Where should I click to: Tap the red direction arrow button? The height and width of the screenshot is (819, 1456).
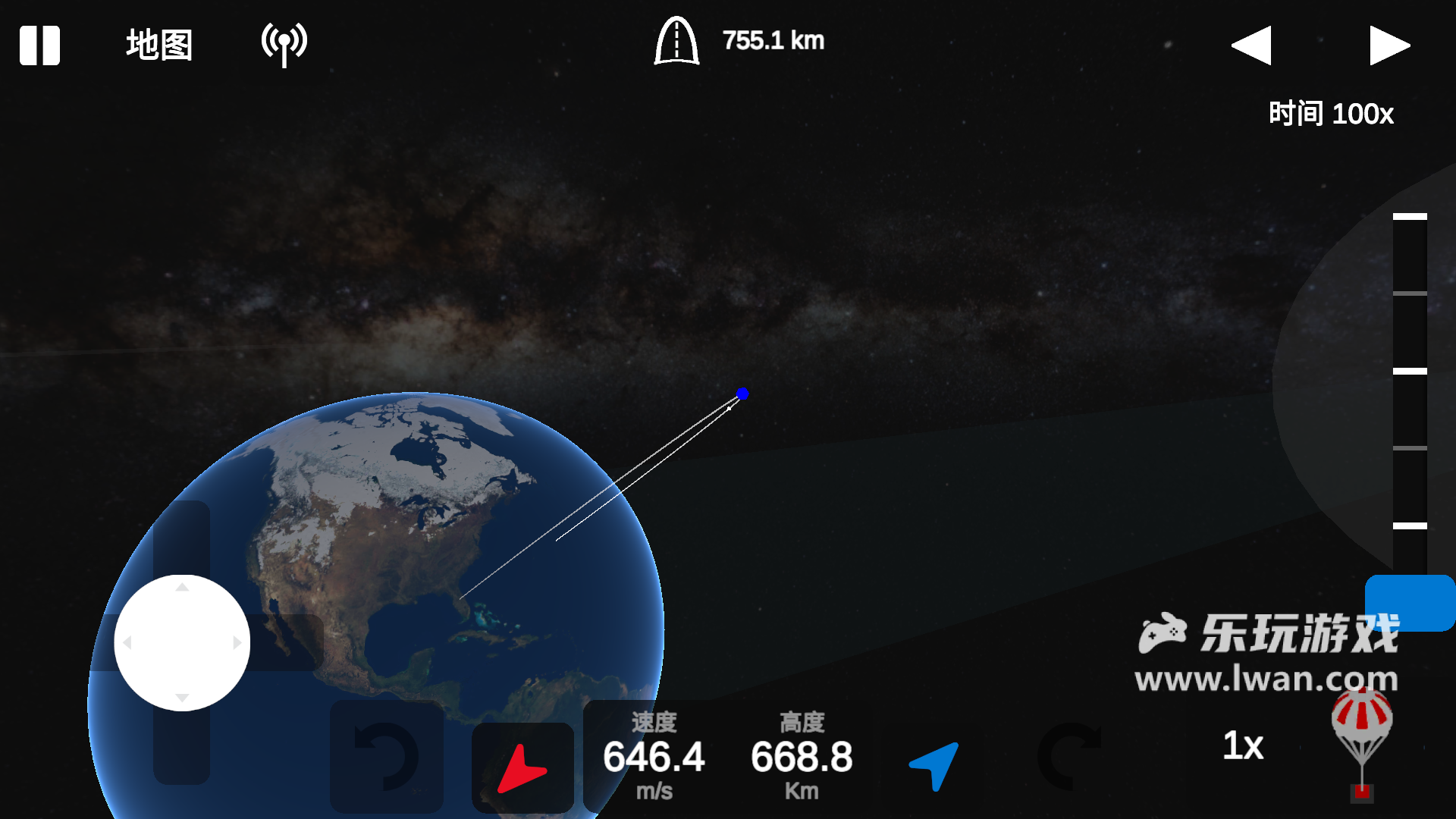click(x=522, y=767)
